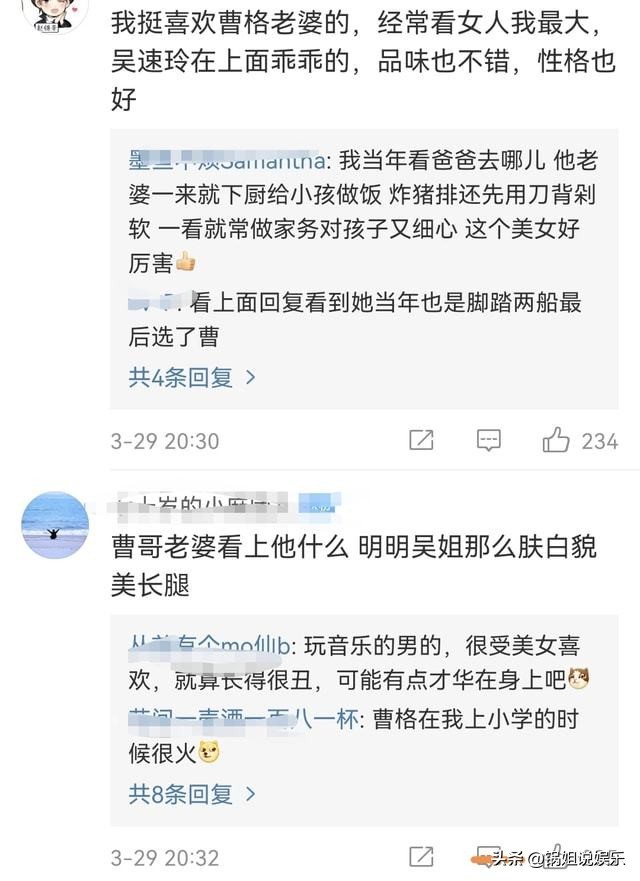Share the comment posted at 3-29 20:32
This screenshot has height=881, width=640.
click(x=421, y=856)
